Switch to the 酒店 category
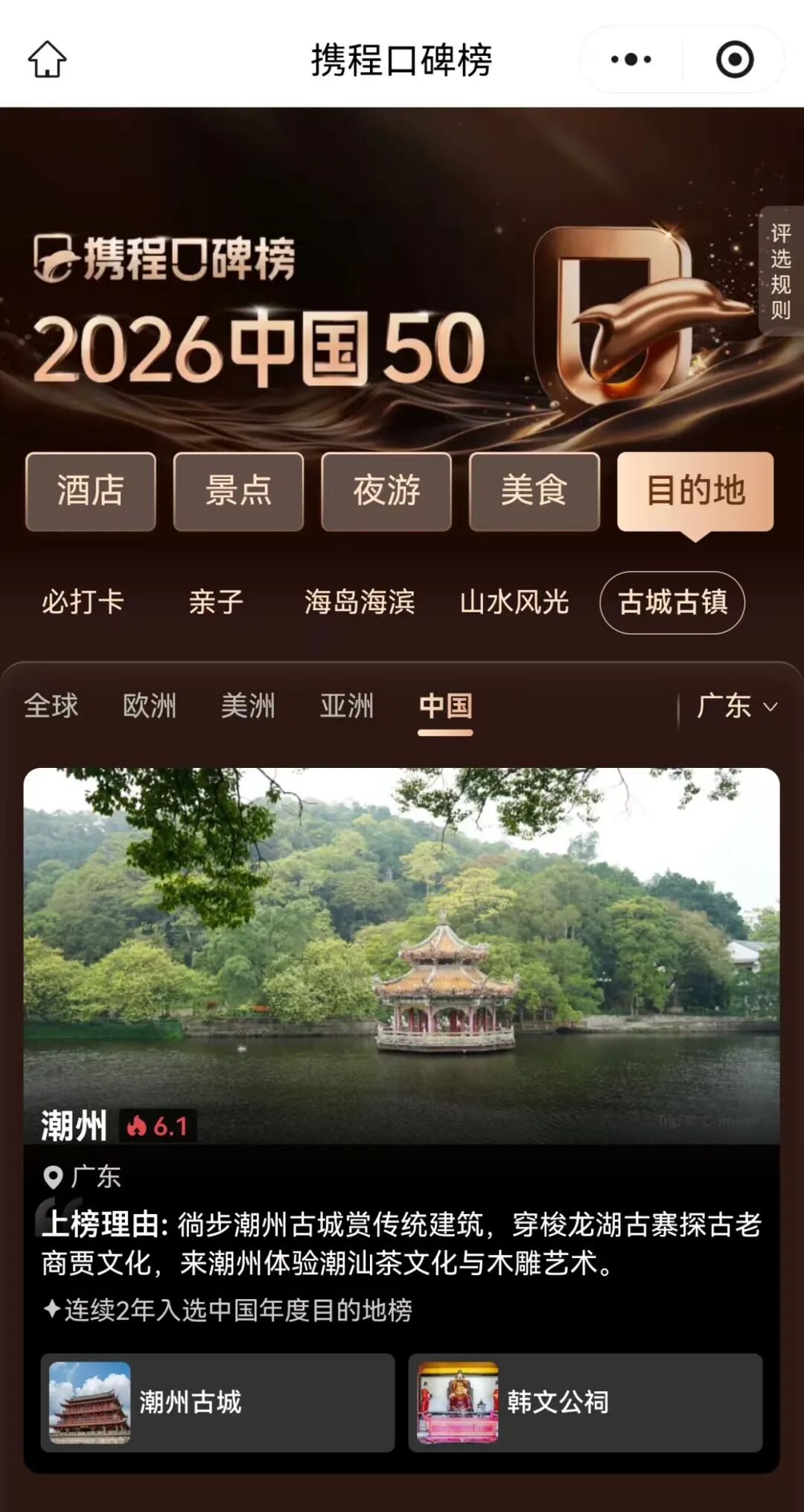This screenshot has width=804, height=1512. 91,492
